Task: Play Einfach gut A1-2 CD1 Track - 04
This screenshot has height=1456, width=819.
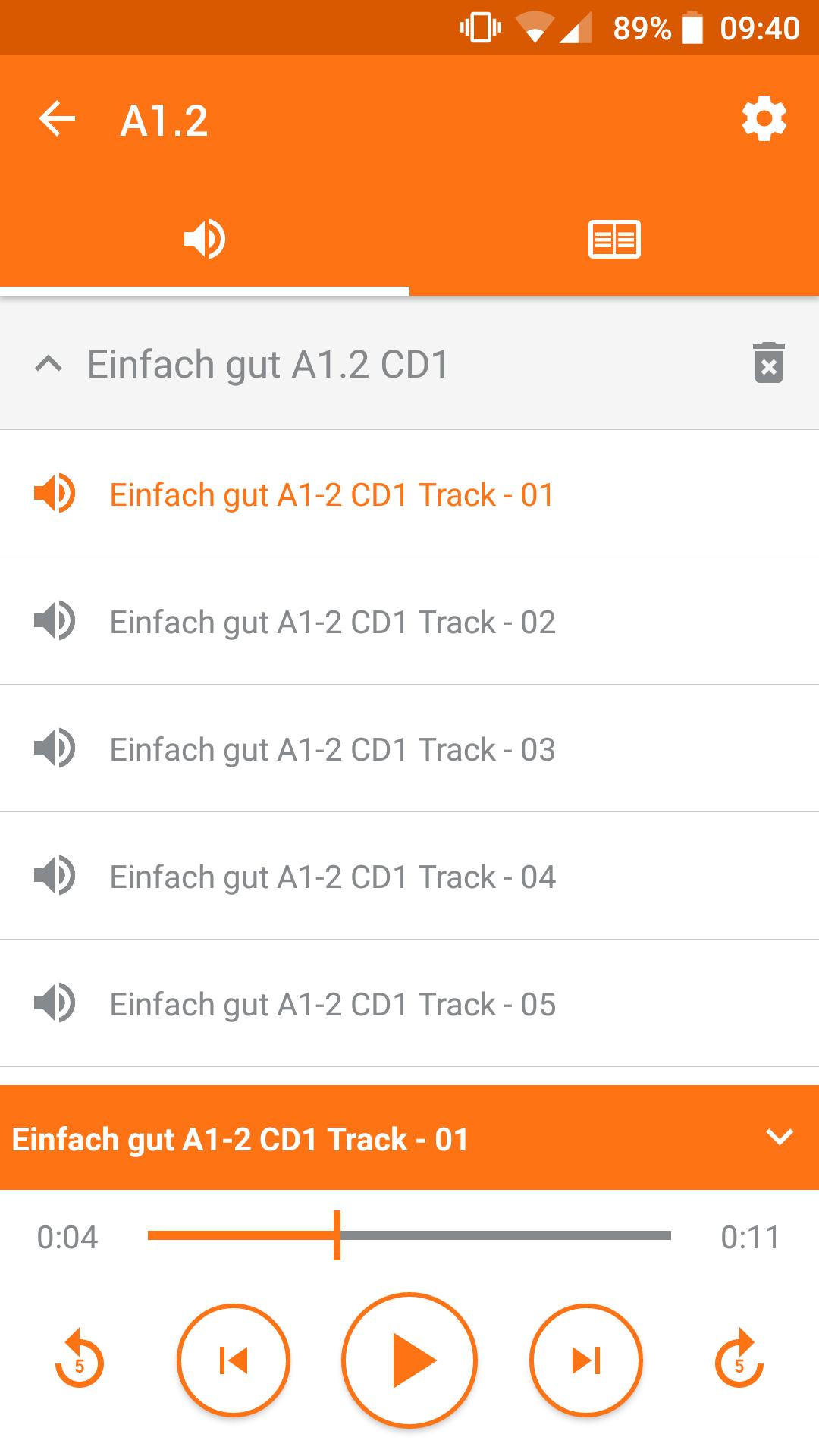Action: click(332, 877)
